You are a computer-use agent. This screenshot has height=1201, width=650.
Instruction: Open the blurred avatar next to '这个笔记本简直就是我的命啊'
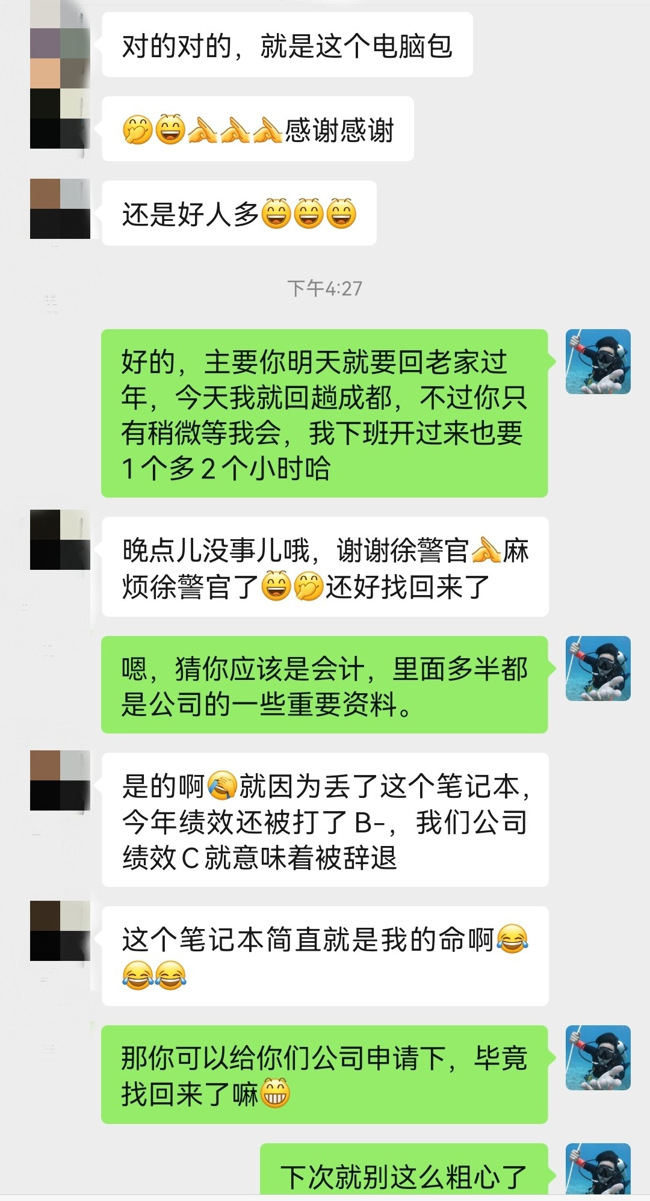click(60, 930)
